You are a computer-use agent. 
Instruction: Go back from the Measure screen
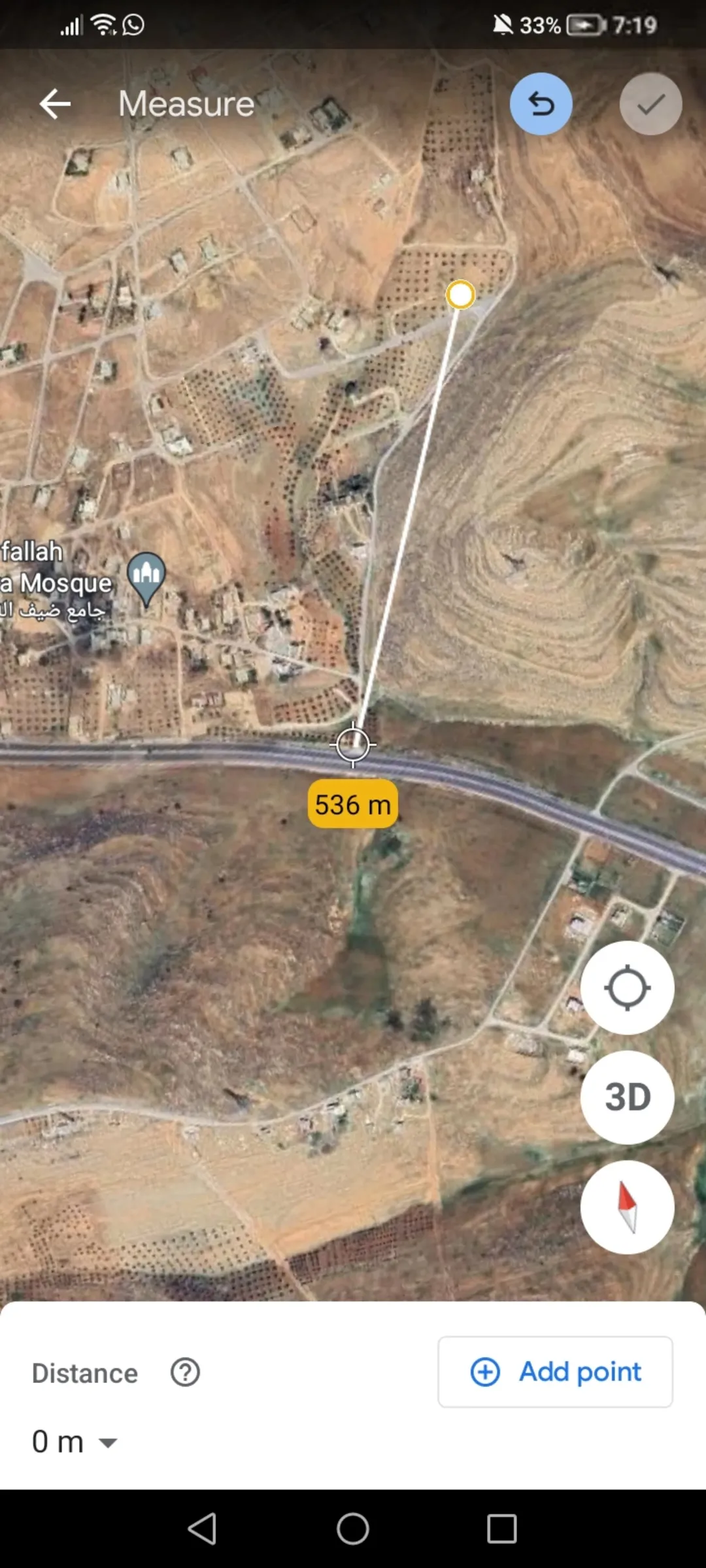click(55, 104)
